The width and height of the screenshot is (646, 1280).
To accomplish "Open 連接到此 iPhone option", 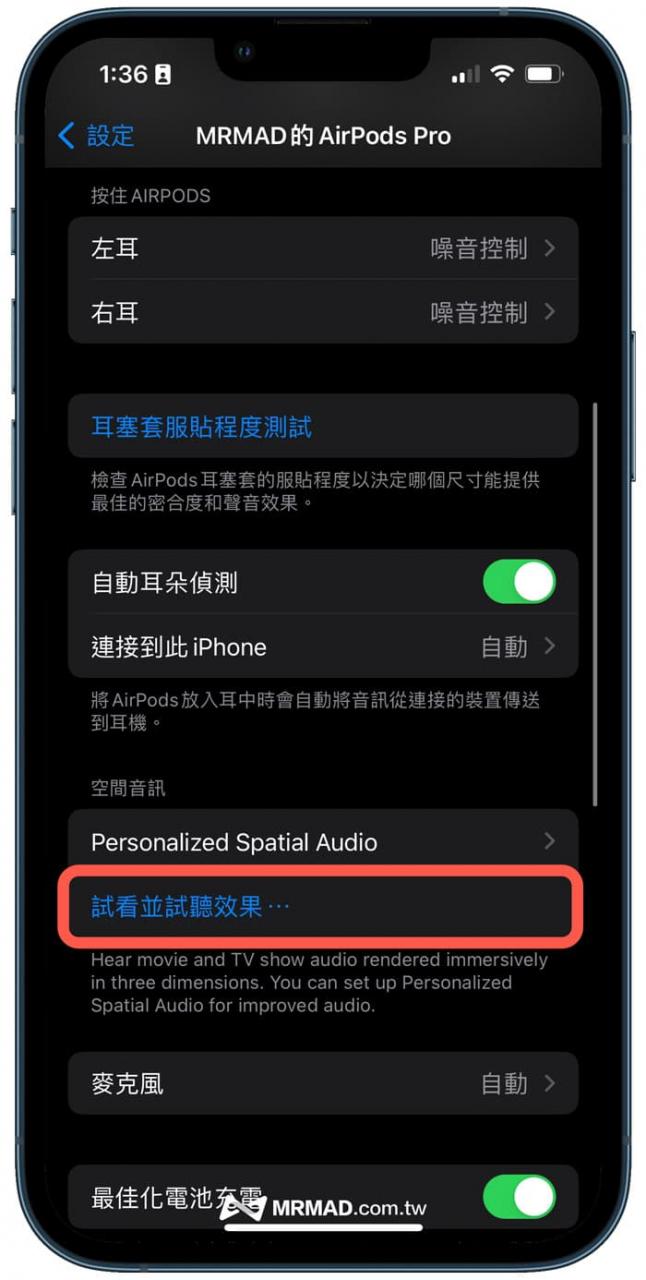I will coord(322,647).
